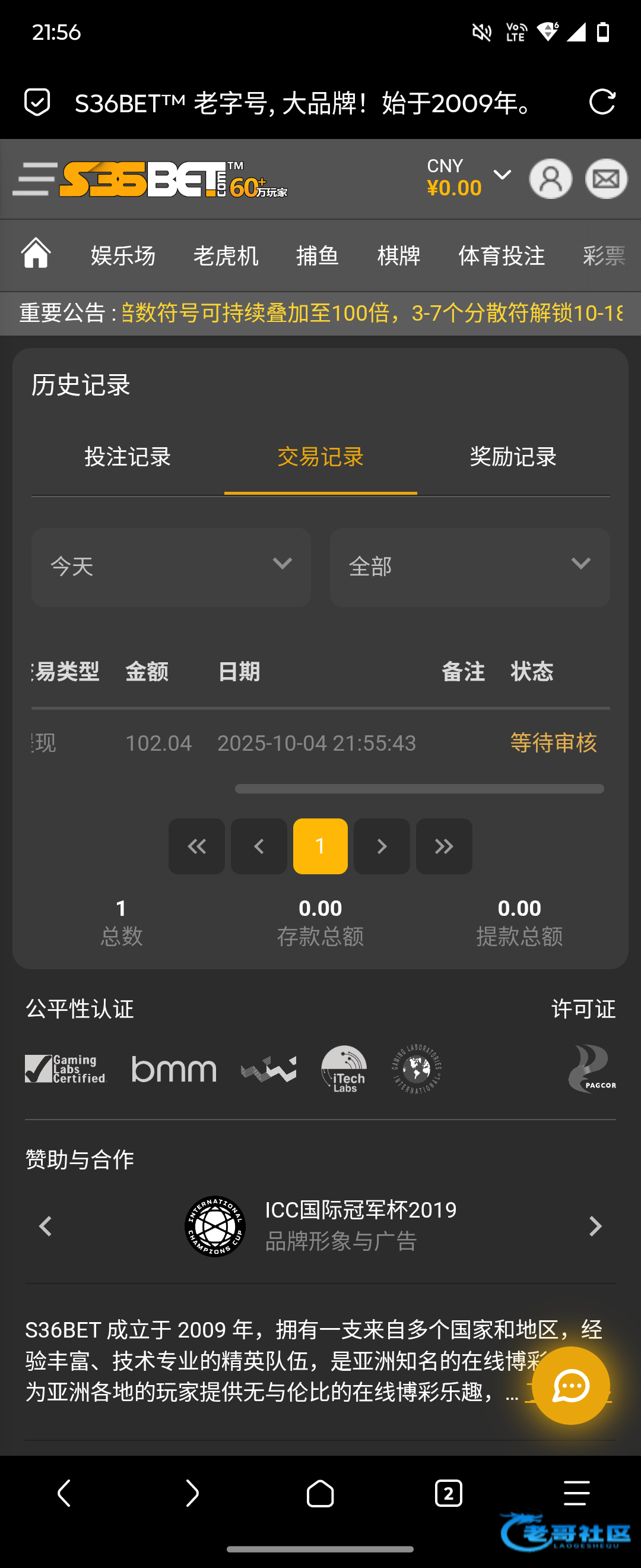The width and height of the screenshot is (641, 1568).
Task: Jump to the first page of records
Action: (x=196, y=846)
